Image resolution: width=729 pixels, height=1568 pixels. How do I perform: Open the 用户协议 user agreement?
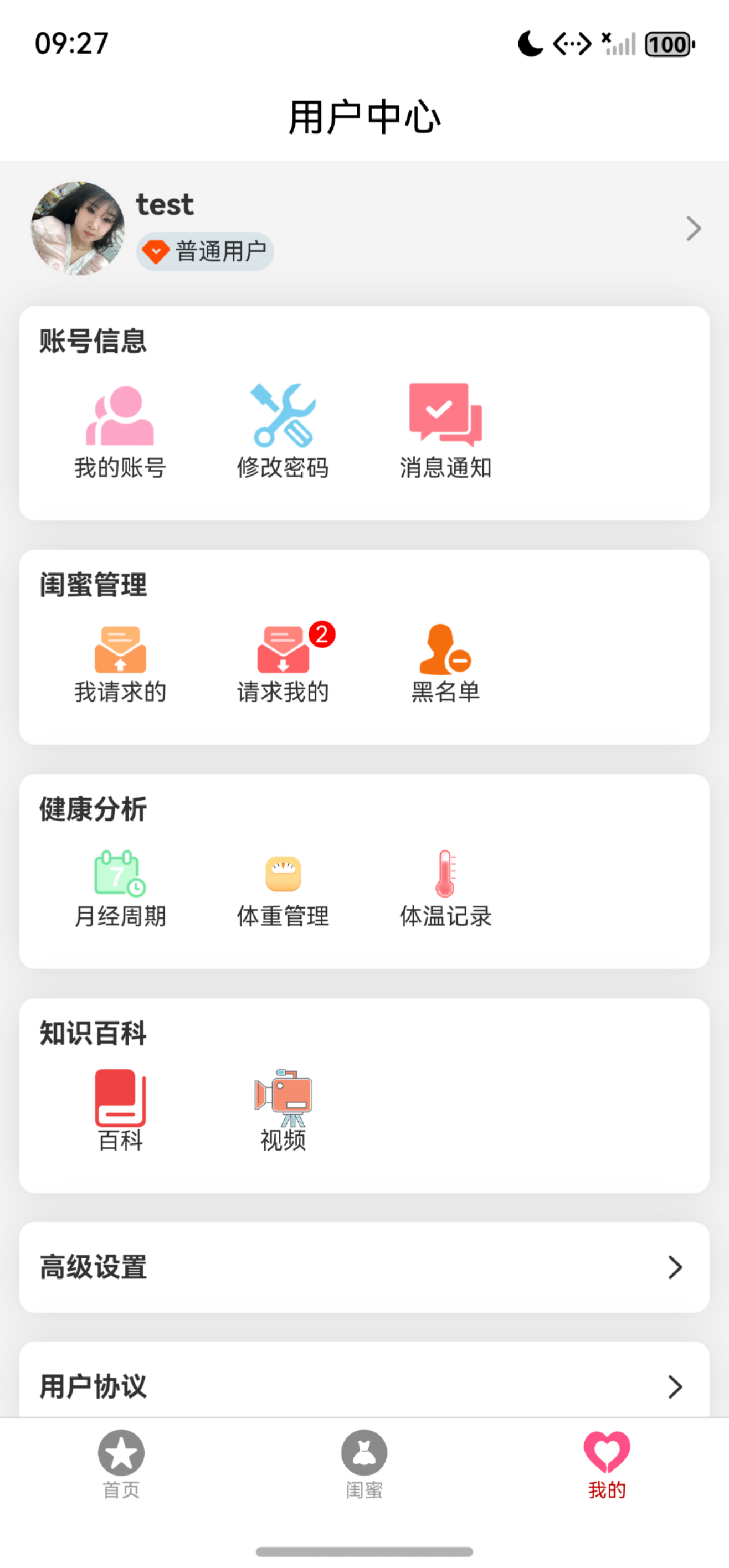coord(364,1385)
